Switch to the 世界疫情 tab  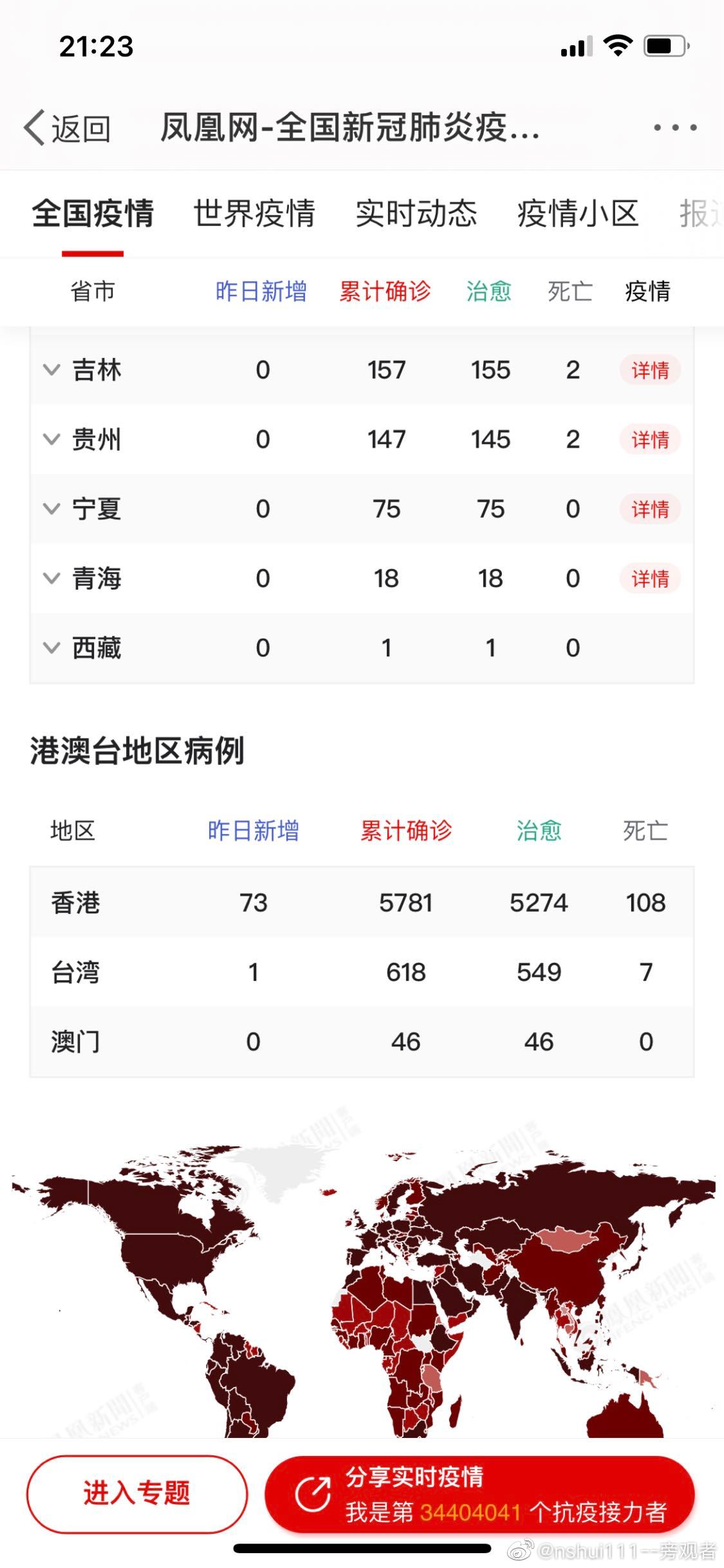point(254,214)
